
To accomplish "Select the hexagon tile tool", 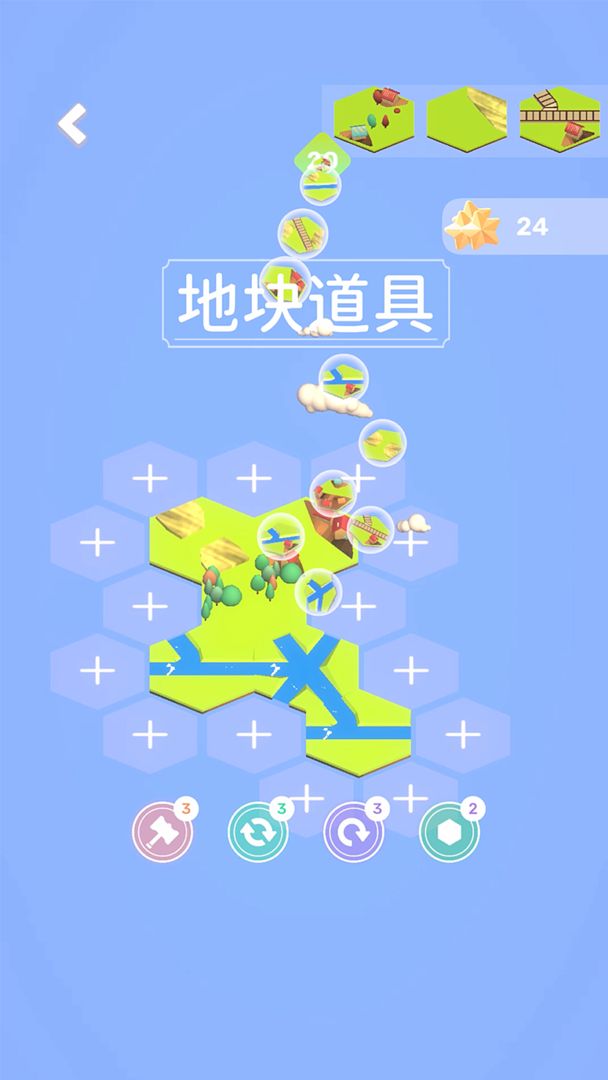I will coord(448,832).
